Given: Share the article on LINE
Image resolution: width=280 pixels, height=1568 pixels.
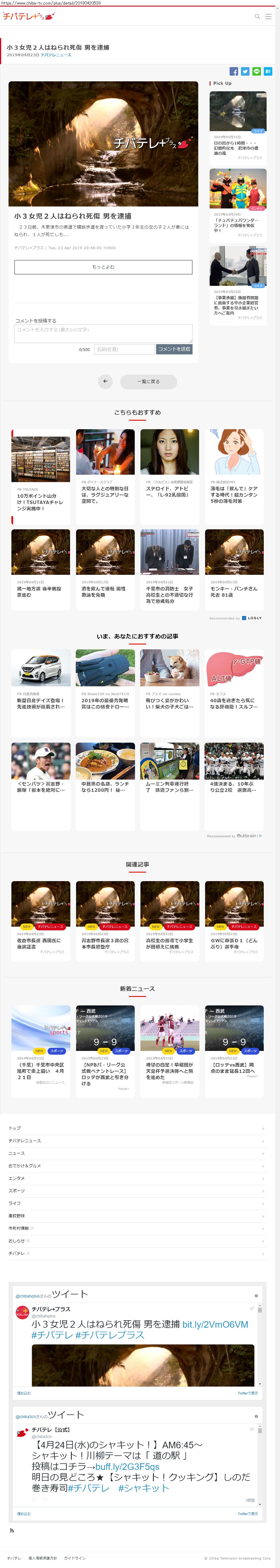Looking at the screenshot, I should pos(256,71).
